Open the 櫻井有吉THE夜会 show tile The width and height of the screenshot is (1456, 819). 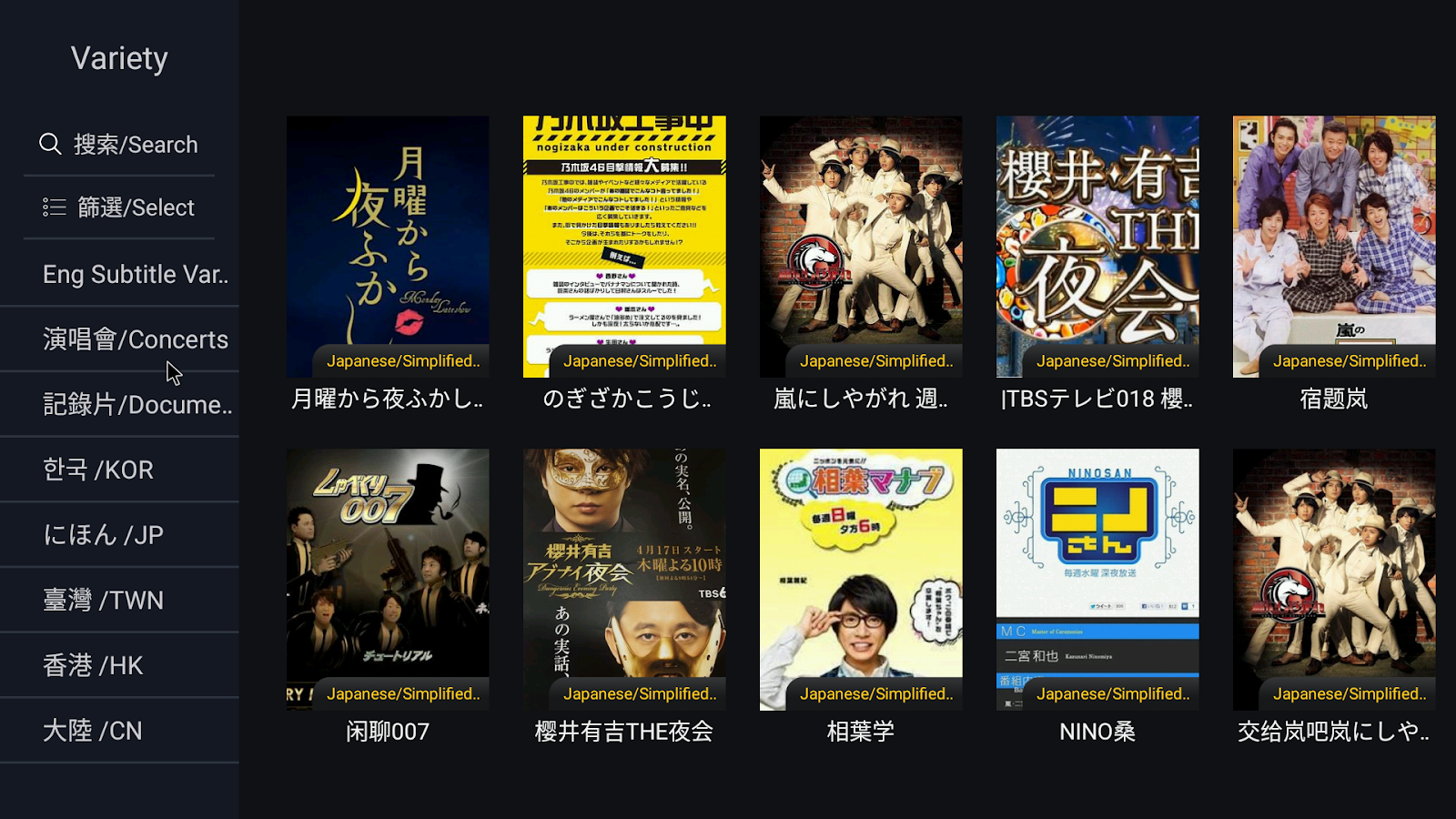624,597
